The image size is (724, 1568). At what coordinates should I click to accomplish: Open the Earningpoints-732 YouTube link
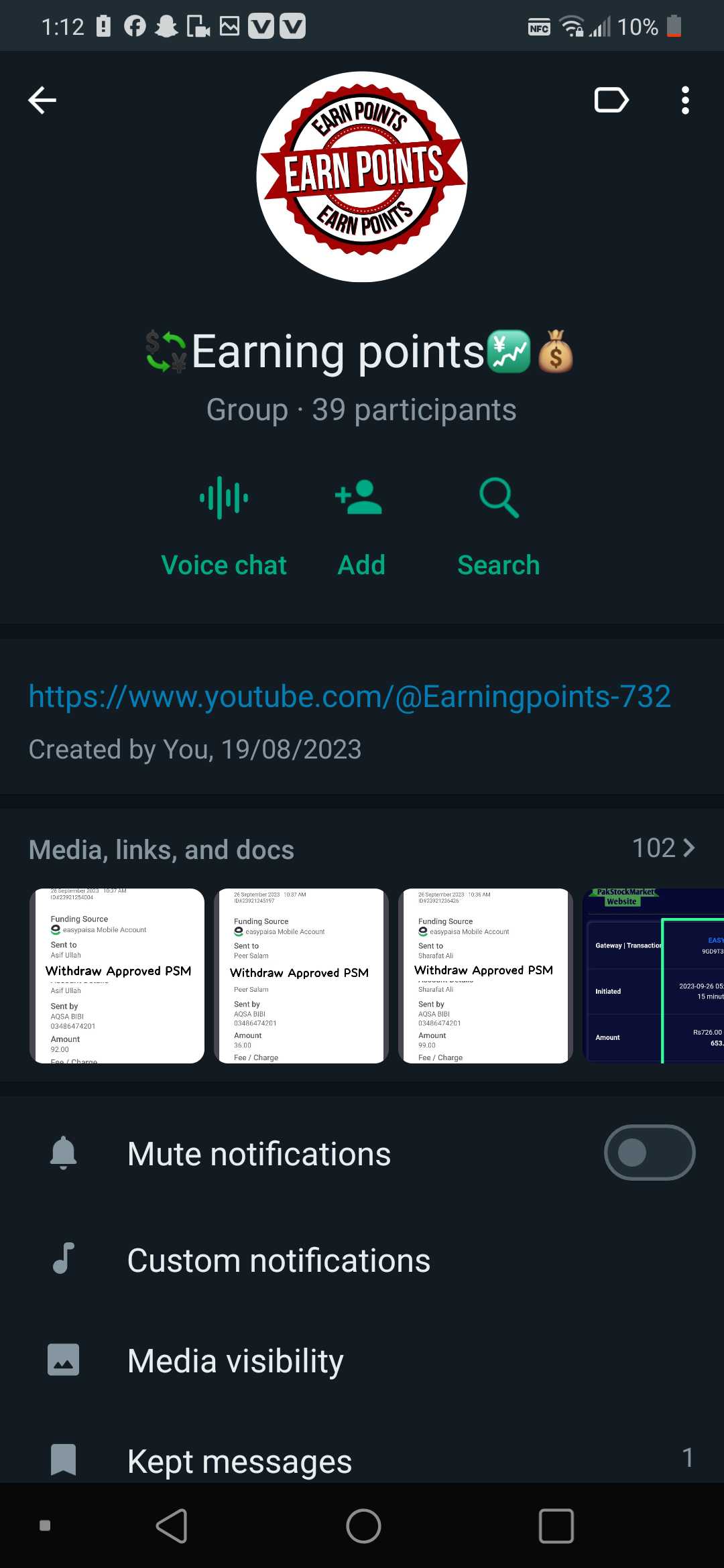click(349, 696)
